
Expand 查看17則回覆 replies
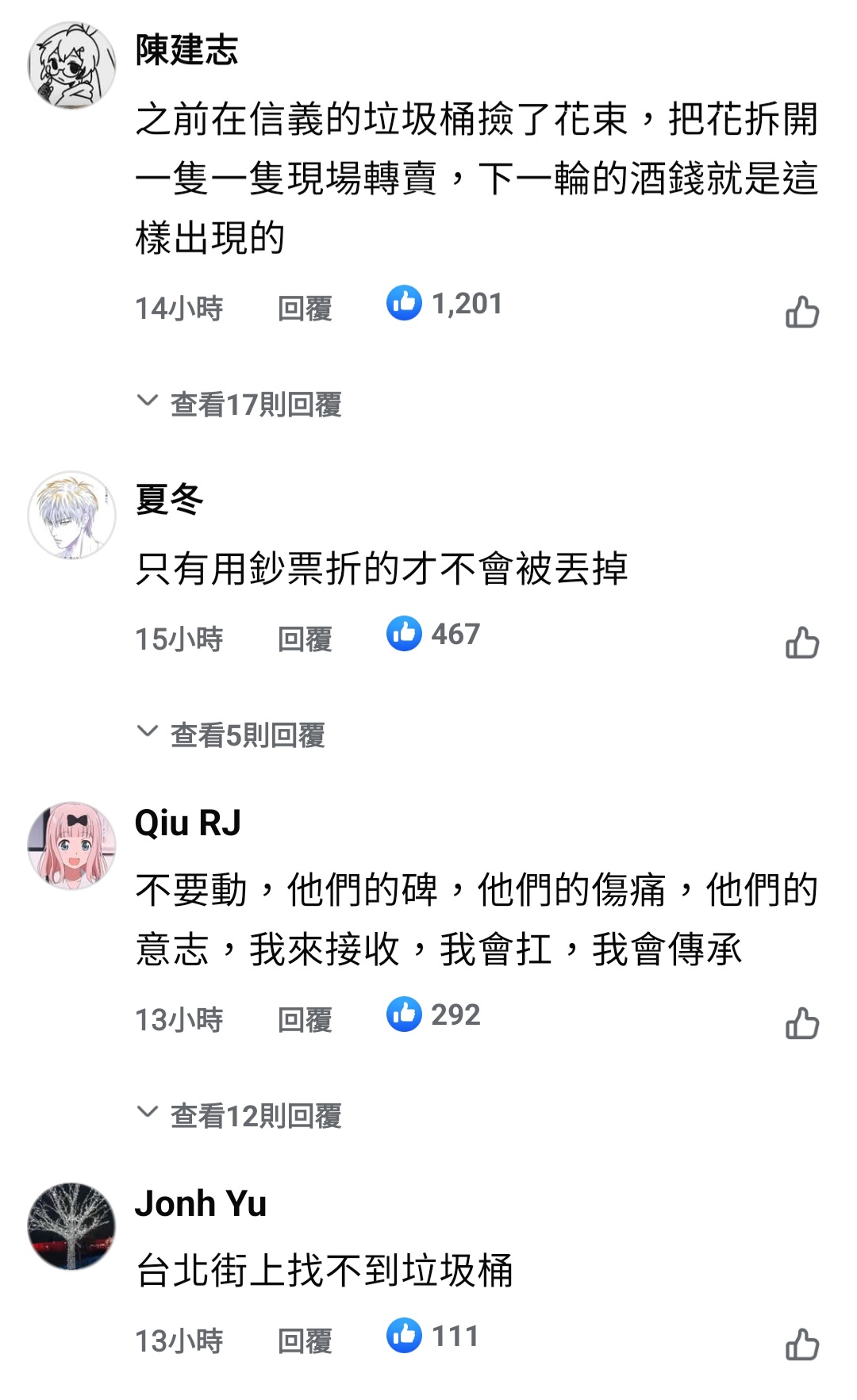[x=240, y=405]
